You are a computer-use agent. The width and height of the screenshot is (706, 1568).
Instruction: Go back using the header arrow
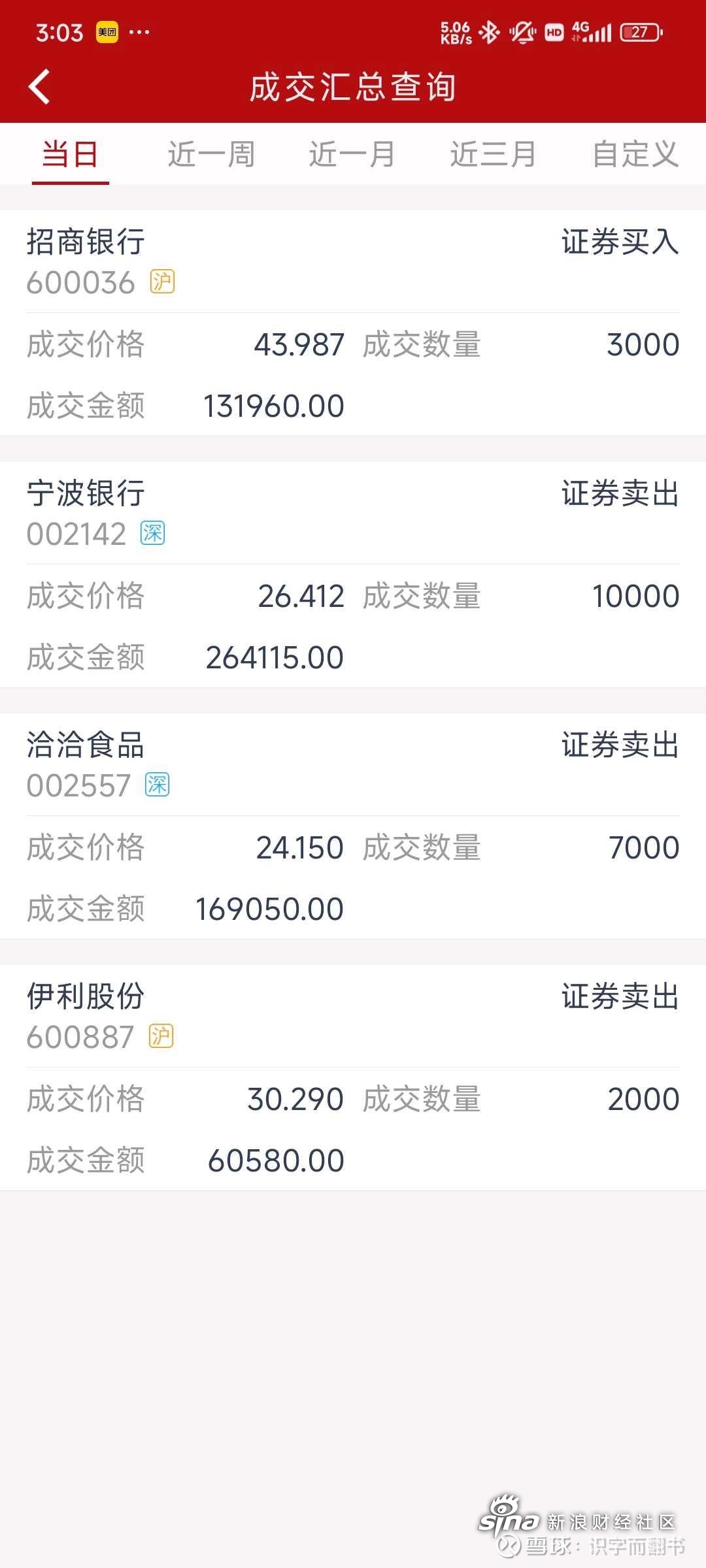[39, 87]
